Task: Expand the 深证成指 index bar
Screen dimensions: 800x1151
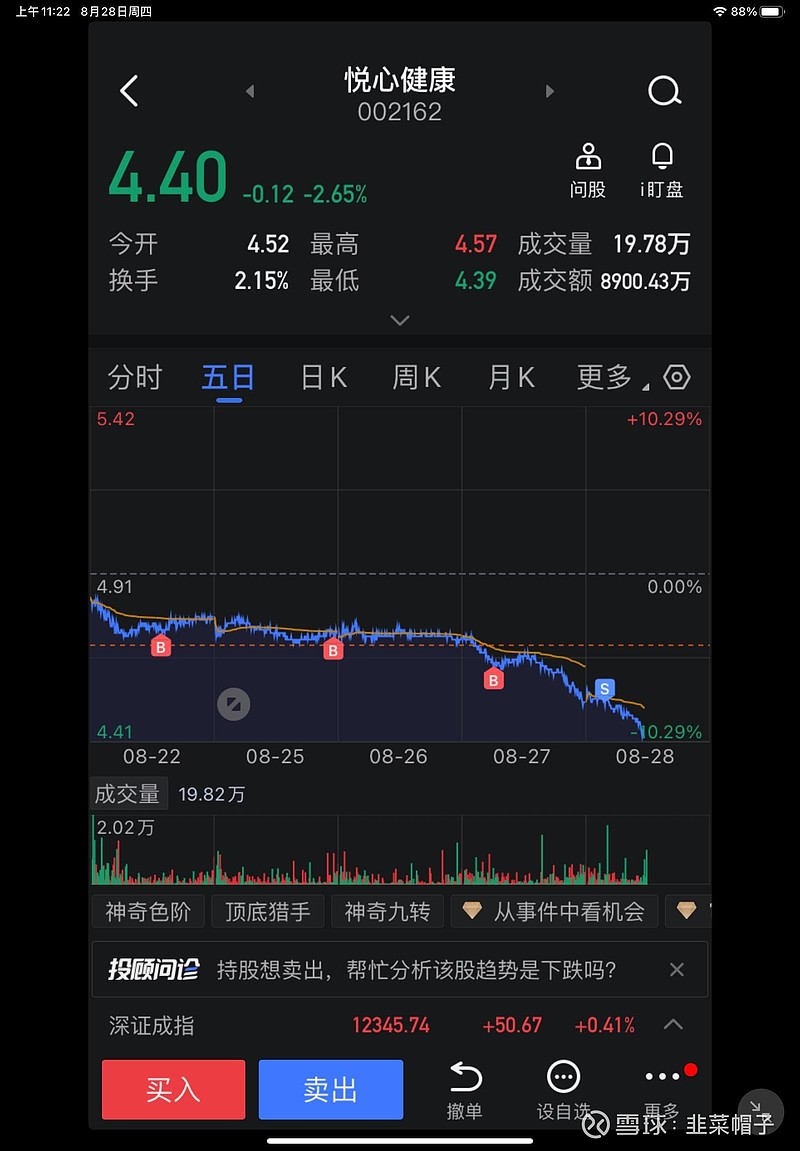Action: pos(674,1025)
